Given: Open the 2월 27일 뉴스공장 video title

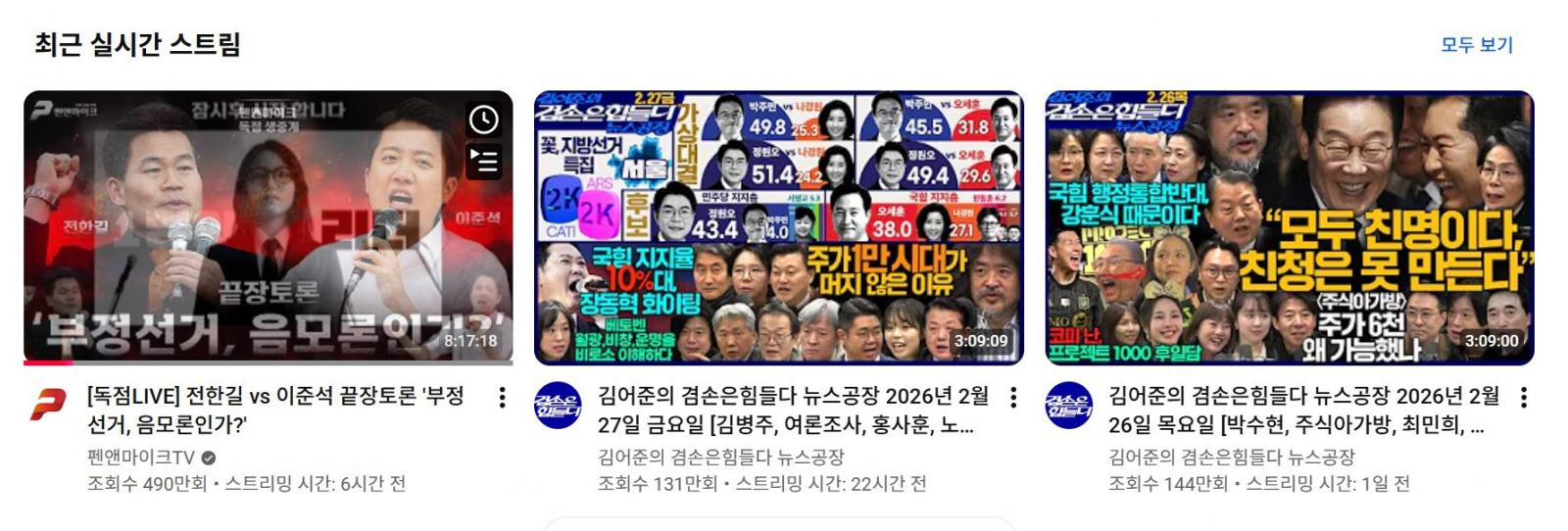Looking at the screenshot, I should (793, 410).
